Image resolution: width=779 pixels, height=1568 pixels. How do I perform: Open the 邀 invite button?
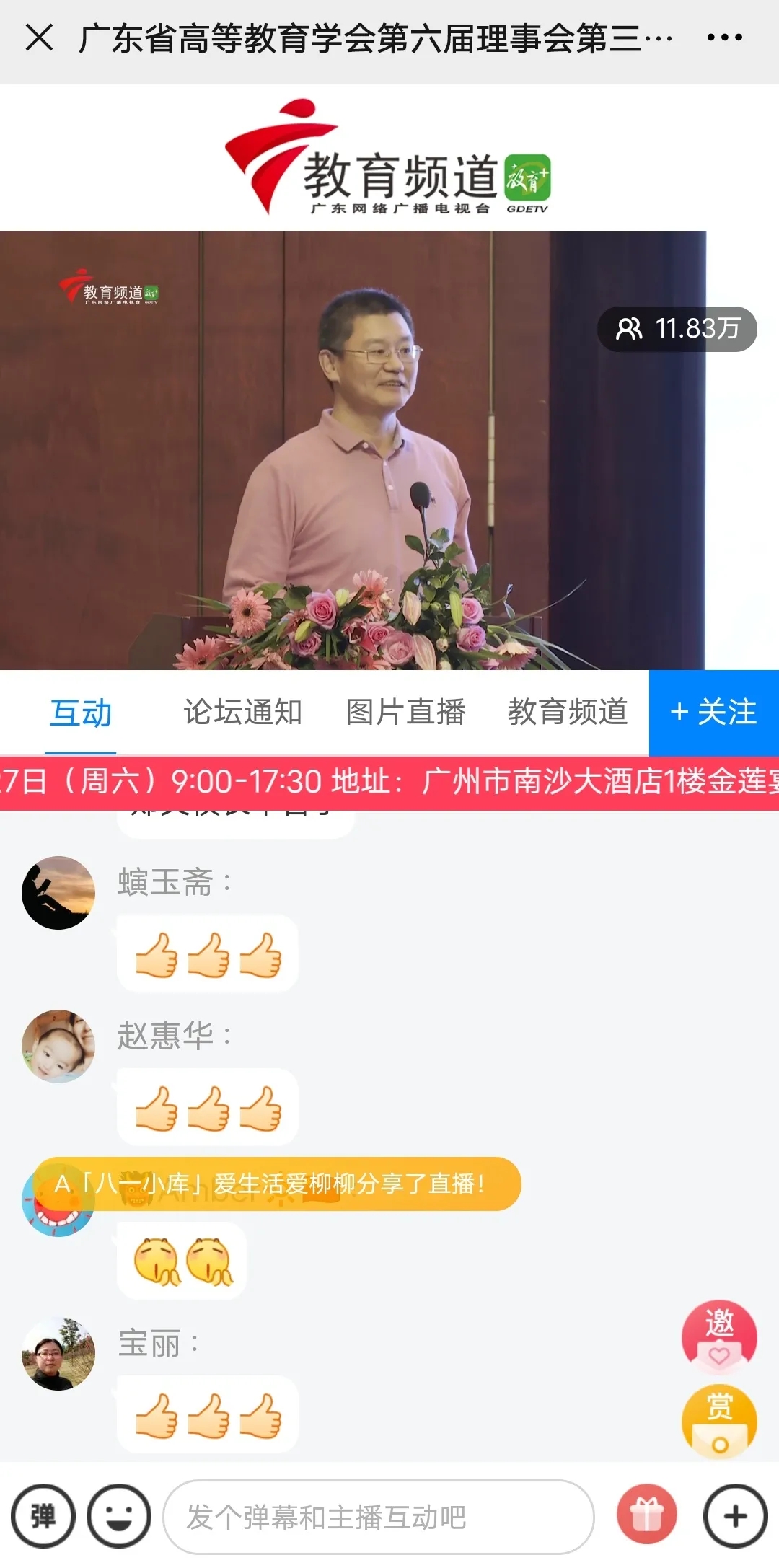[x=719, y=1336]
